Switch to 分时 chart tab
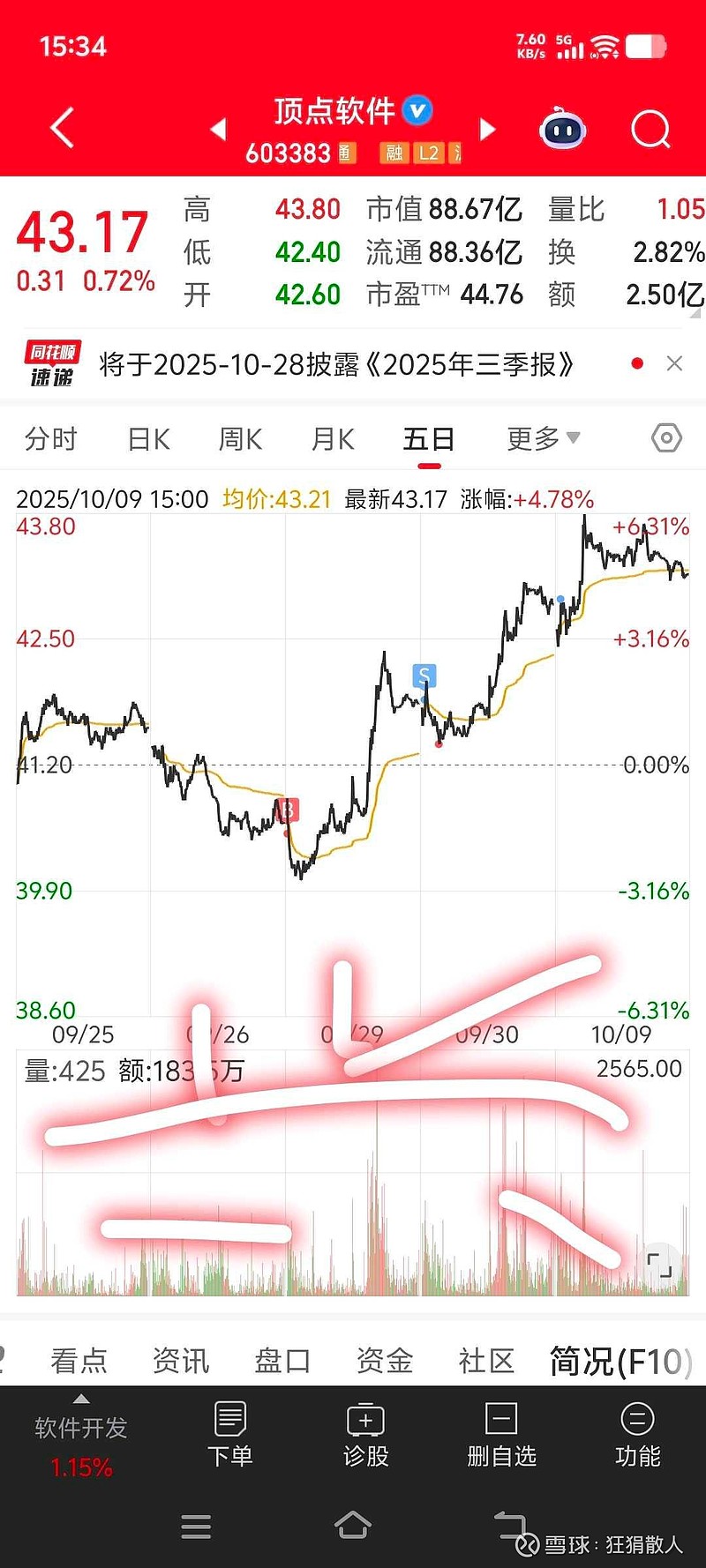 (51, 438)
